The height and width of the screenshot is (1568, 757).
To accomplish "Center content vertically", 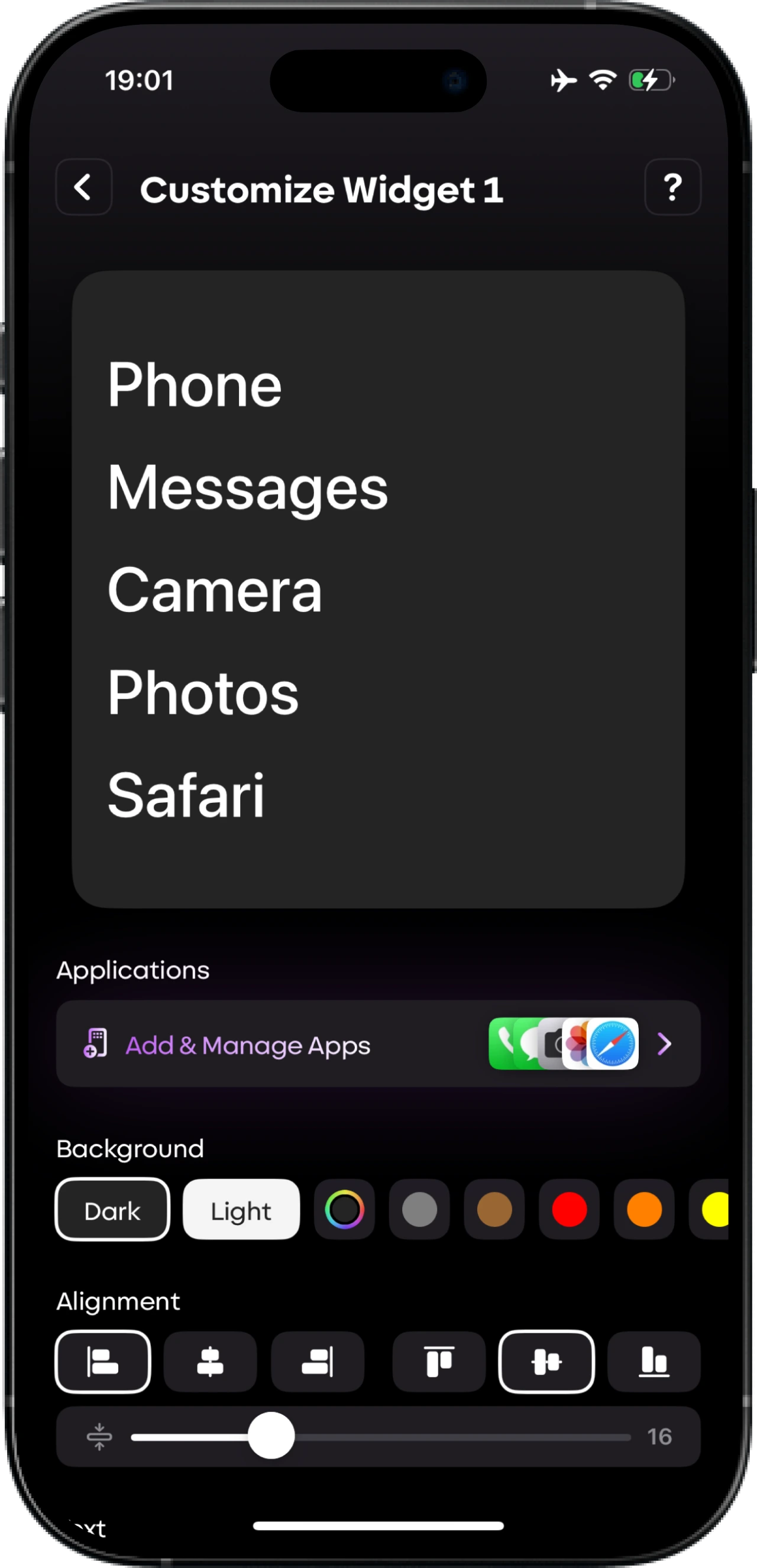I will (546, 1362).
